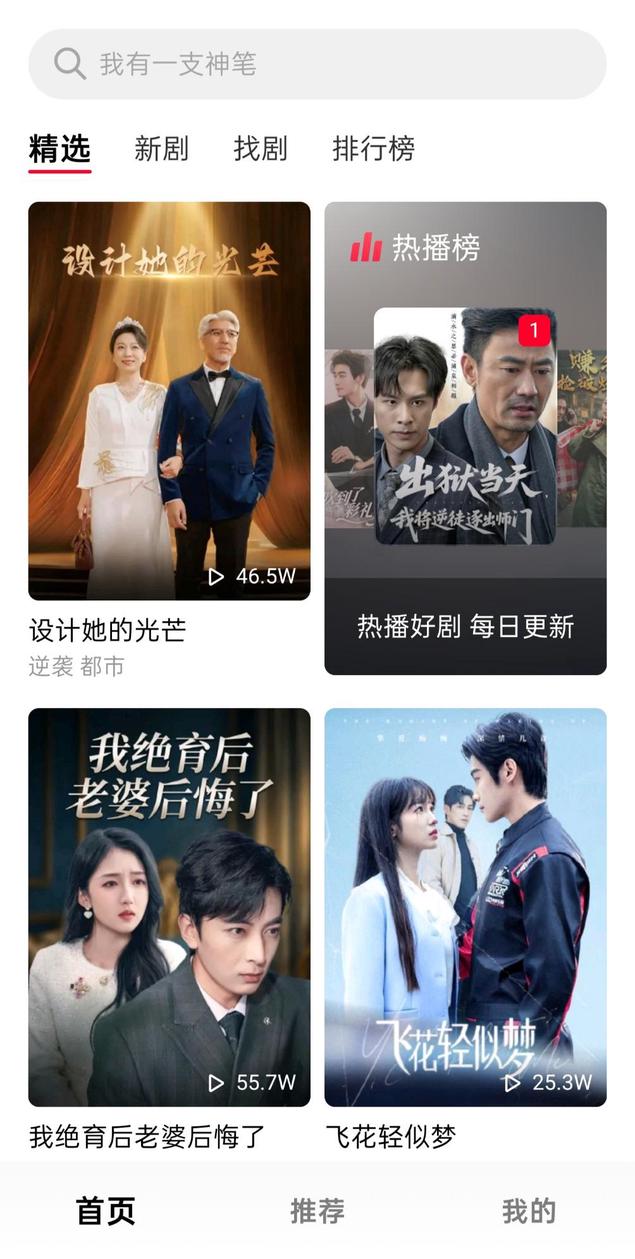Viewport: 635px width, 1259px height.
Task: Switch to the 精选 tab
Action: [60, 149]
